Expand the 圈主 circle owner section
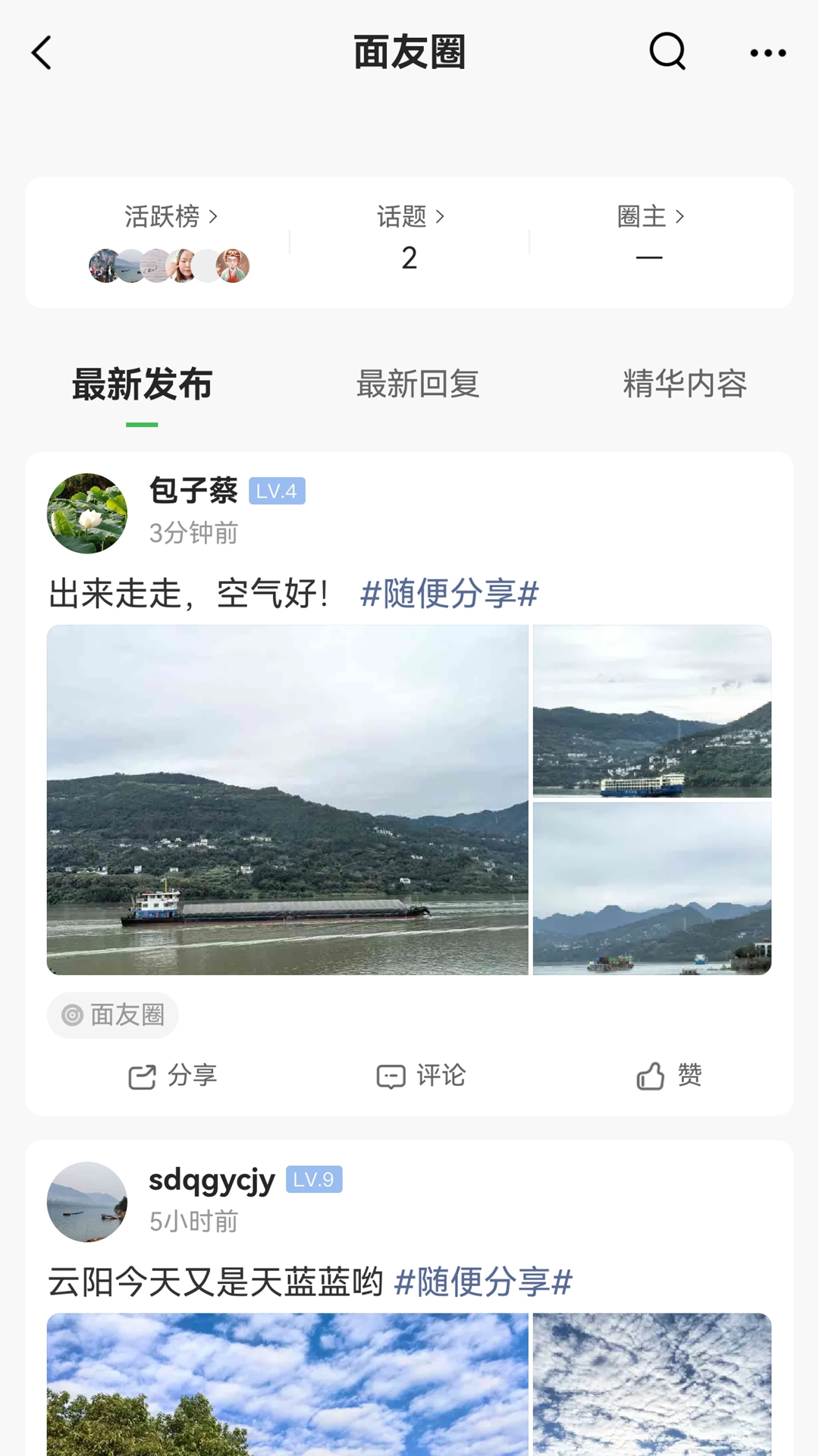The width and height of the screenshot is (819, 1456). point(651,215)
